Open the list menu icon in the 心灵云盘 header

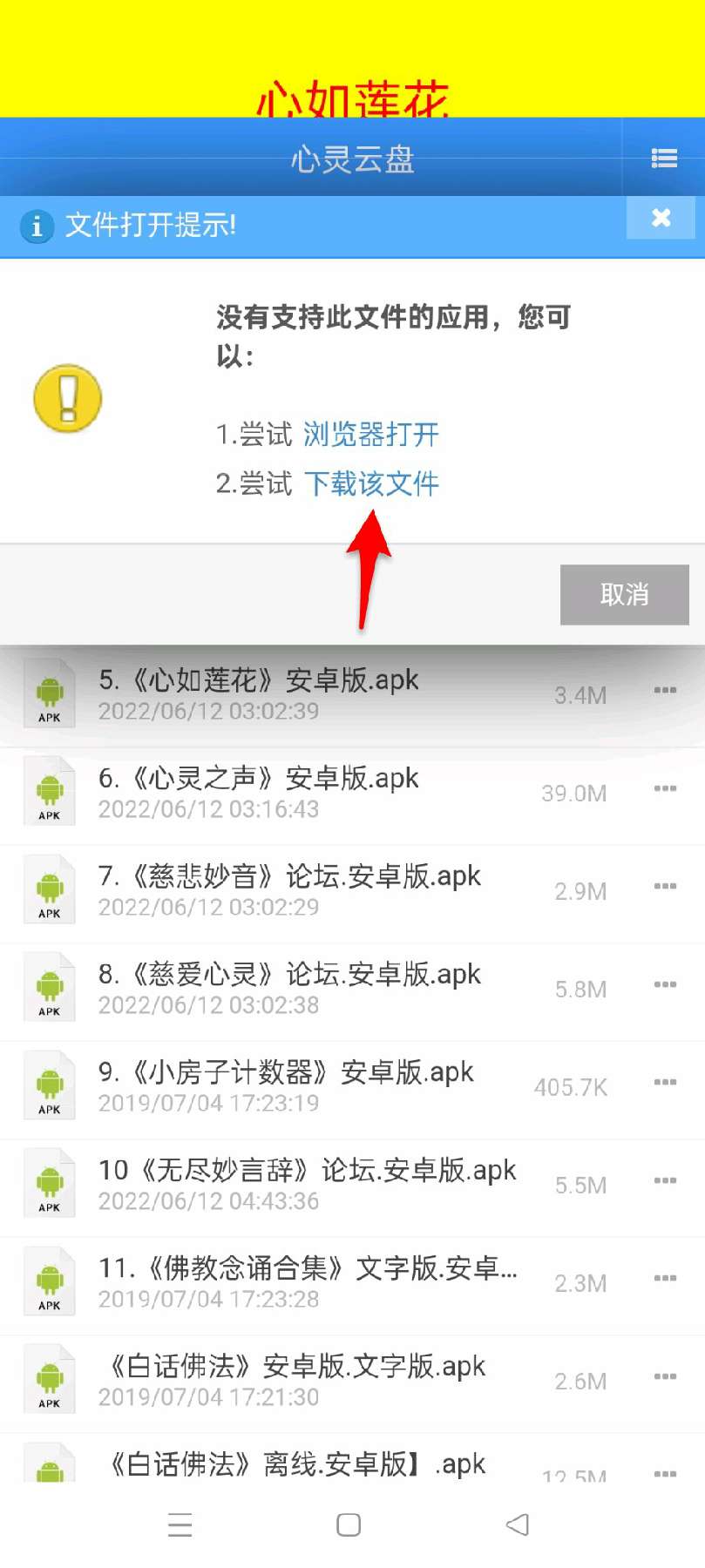(664, 158)
